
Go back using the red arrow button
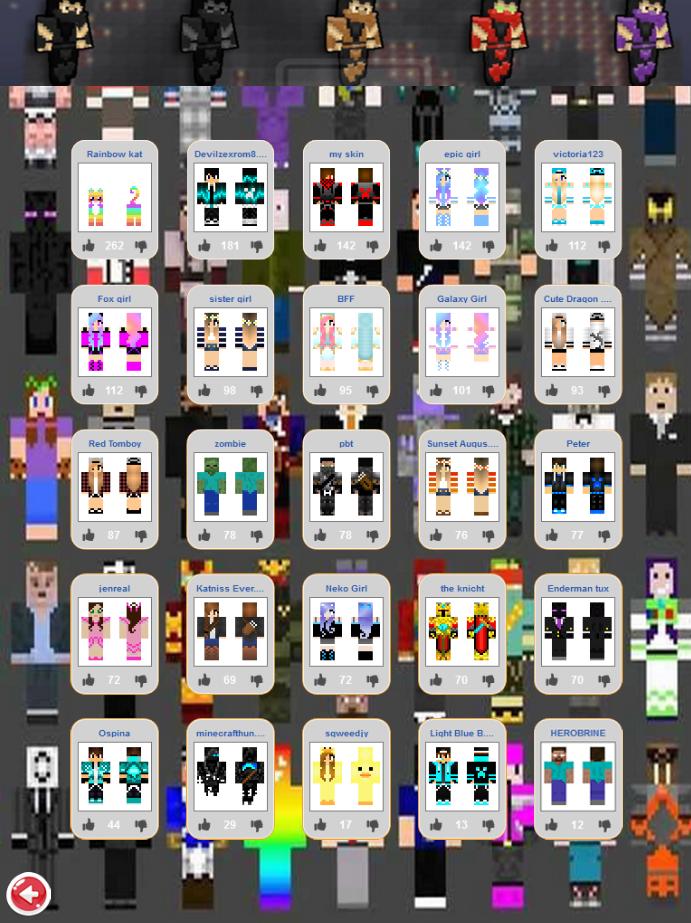point(29,892)
